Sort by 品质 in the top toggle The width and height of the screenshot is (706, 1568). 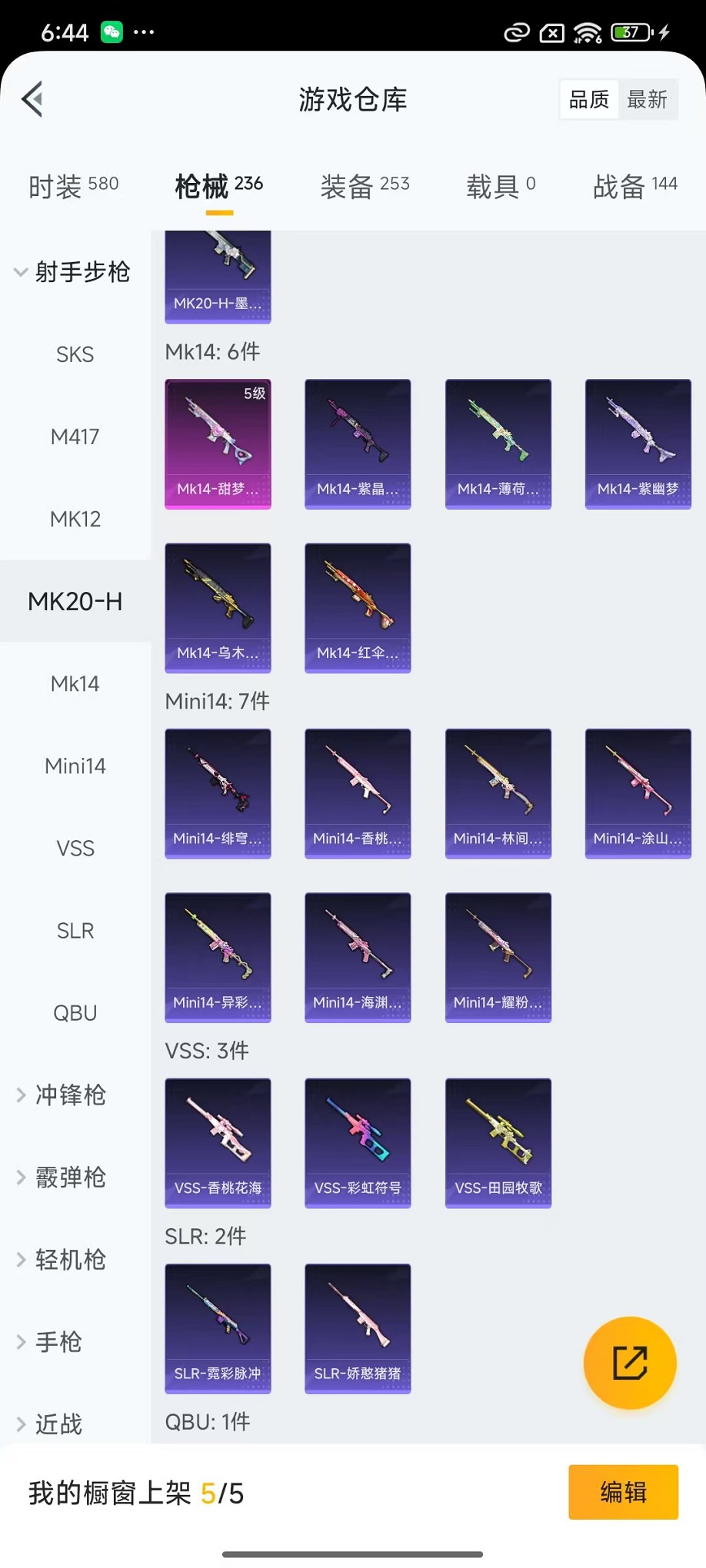point(589,99)
